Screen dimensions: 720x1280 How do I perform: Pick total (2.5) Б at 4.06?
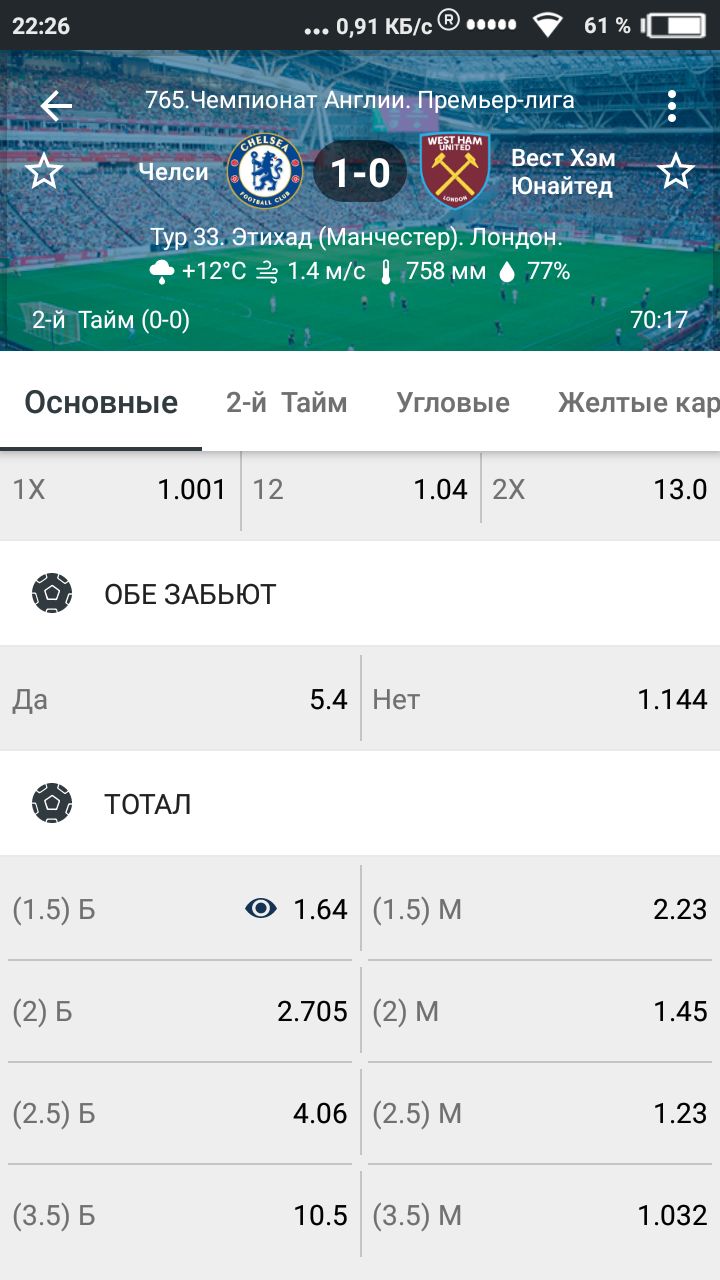click(x=180, y=1114)
